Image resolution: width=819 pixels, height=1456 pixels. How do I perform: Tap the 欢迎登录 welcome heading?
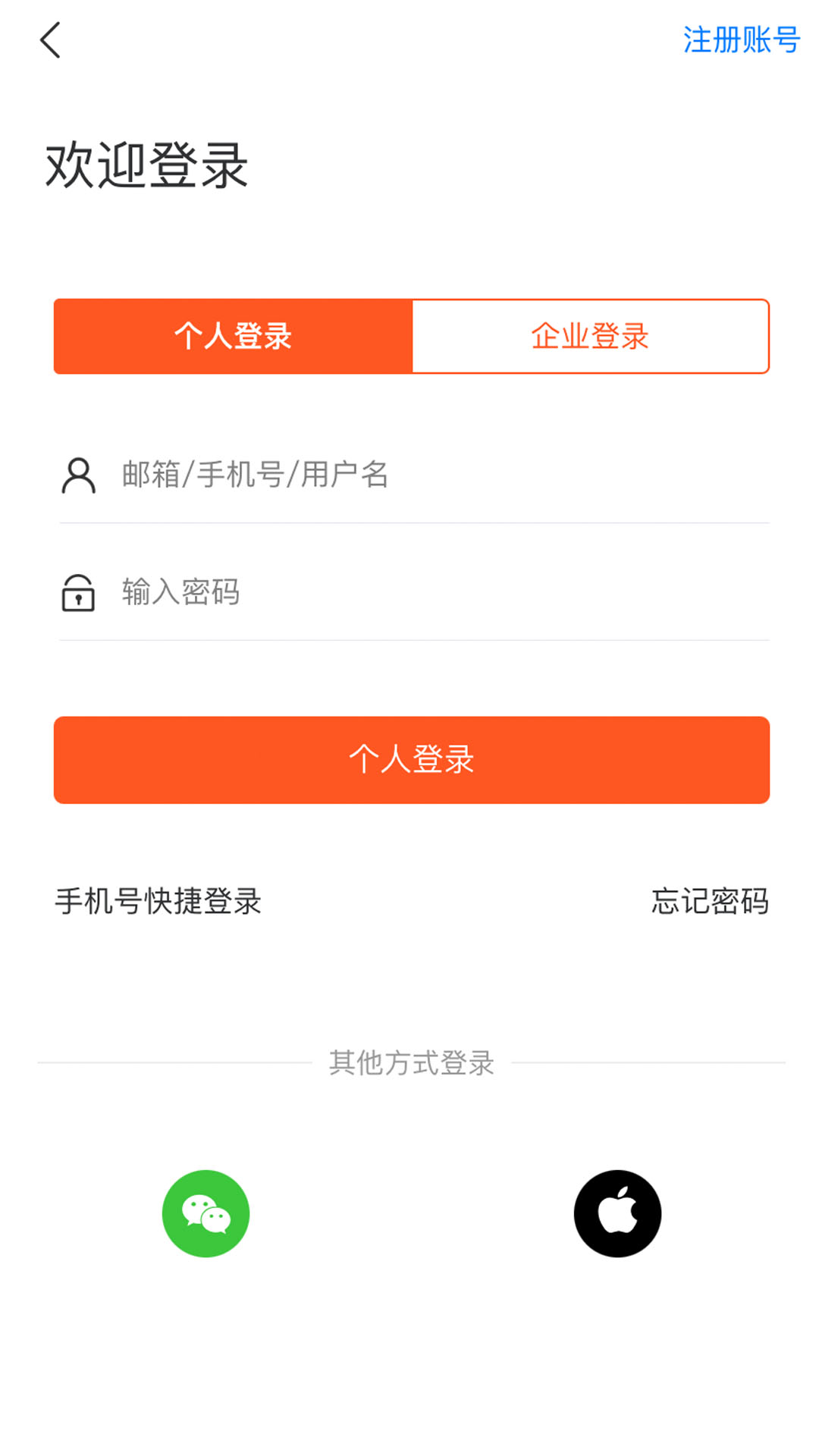[146, 162]
